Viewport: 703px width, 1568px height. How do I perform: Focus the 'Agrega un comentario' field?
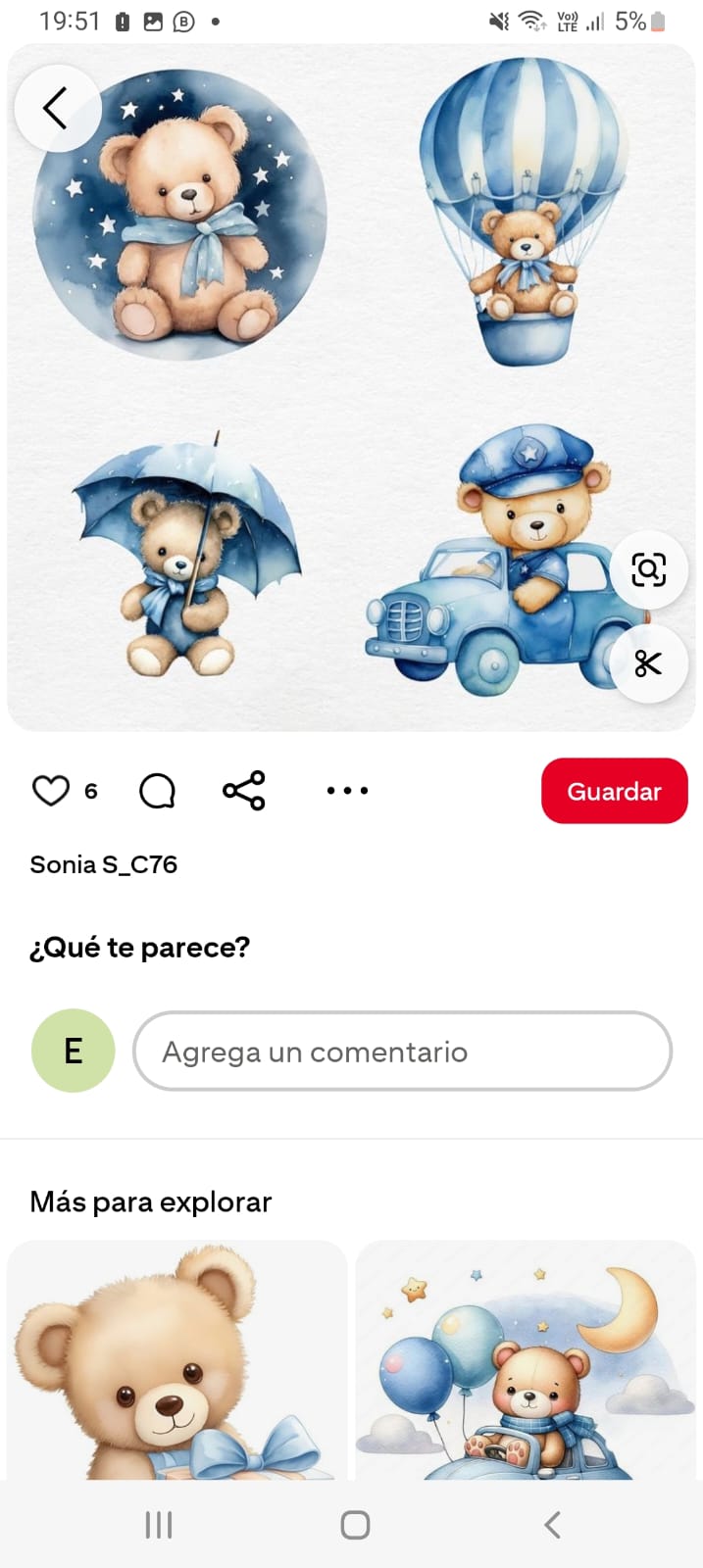coord(402,1052)
